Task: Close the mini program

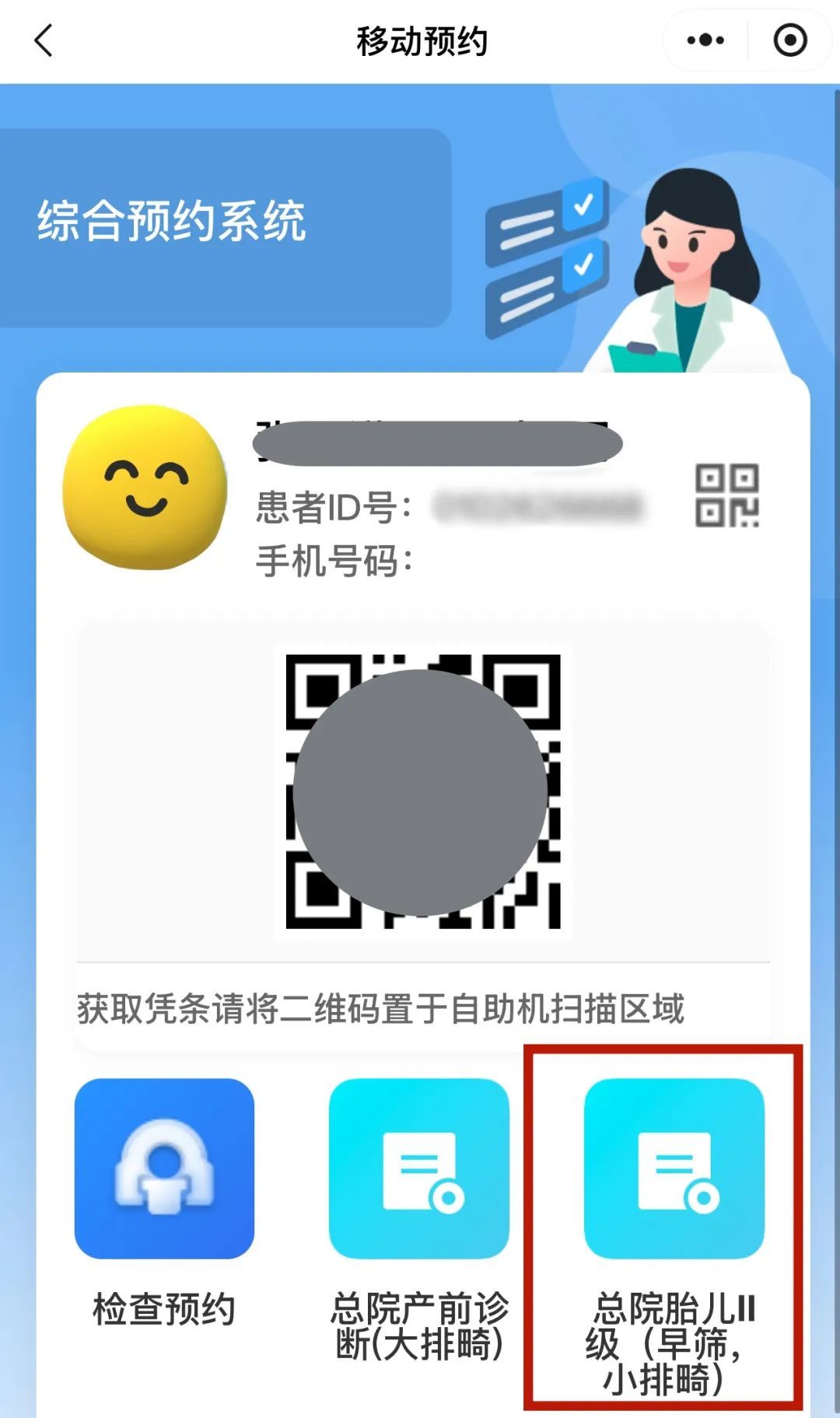Action: (x=789, y=40)
